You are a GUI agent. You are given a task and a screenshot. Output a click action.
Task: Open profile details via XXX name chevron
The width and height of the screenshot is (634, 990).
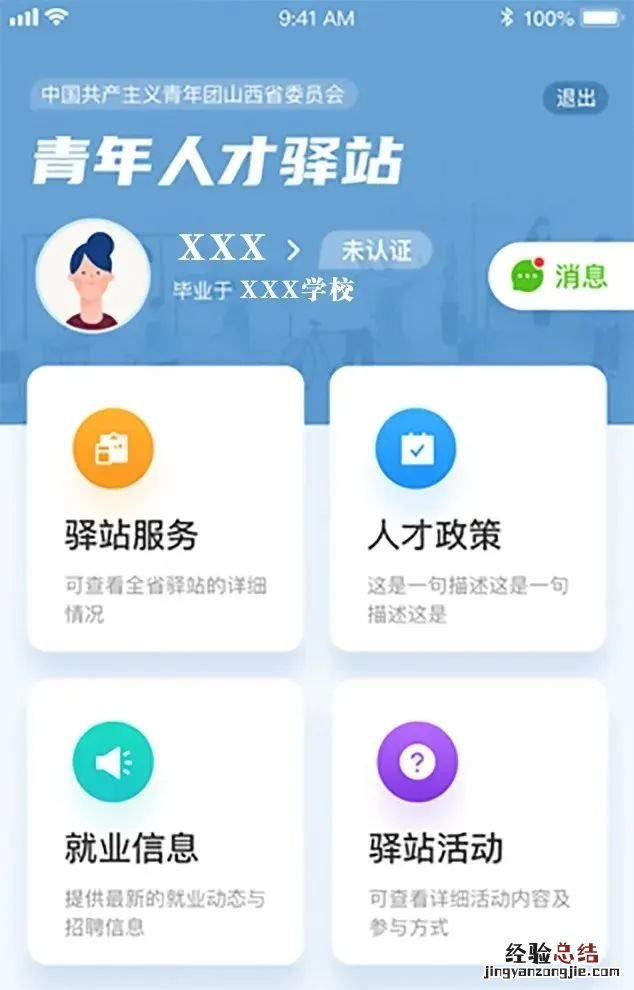[293, 248]
